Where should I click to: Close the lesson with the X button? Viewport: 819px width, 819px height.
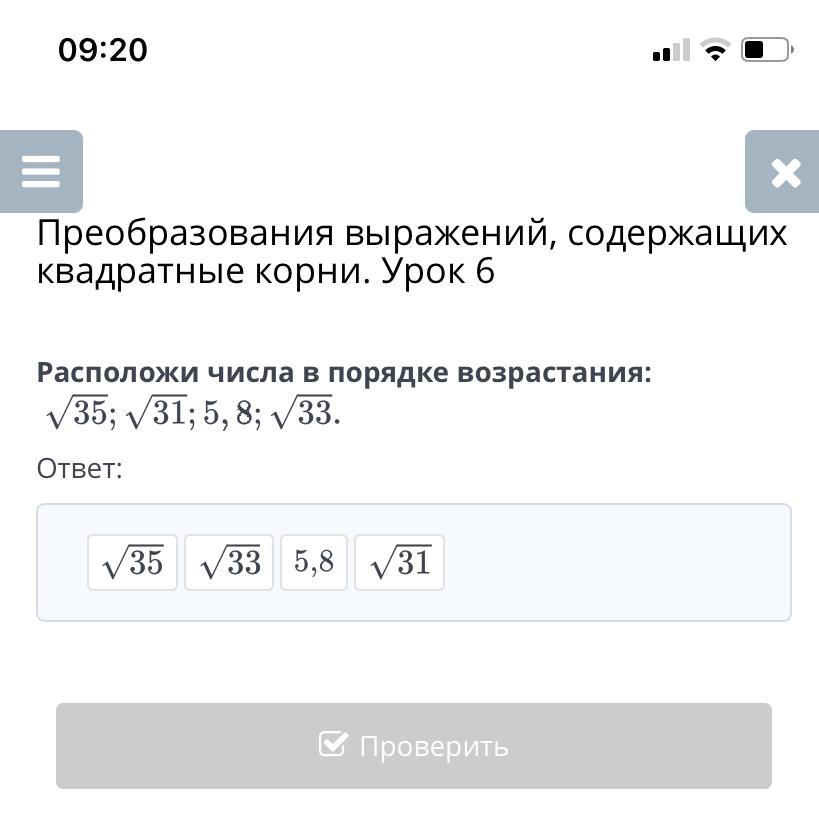(x=785, y=172)
